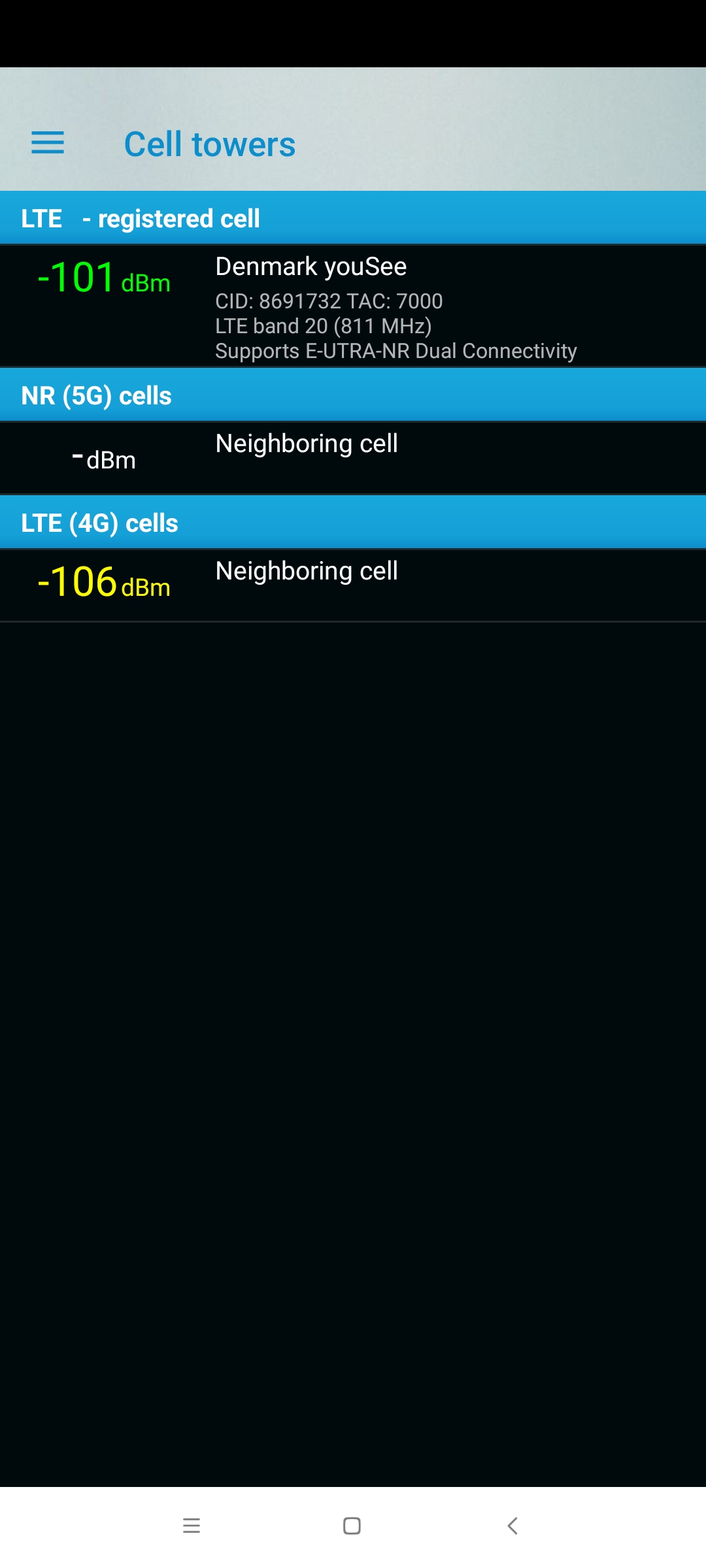Viewport: 706px width, 1568px height.
Task: Open the -106 dBm LTE neighboring cell
Action: pyautogui.click(x=353, y=585)
